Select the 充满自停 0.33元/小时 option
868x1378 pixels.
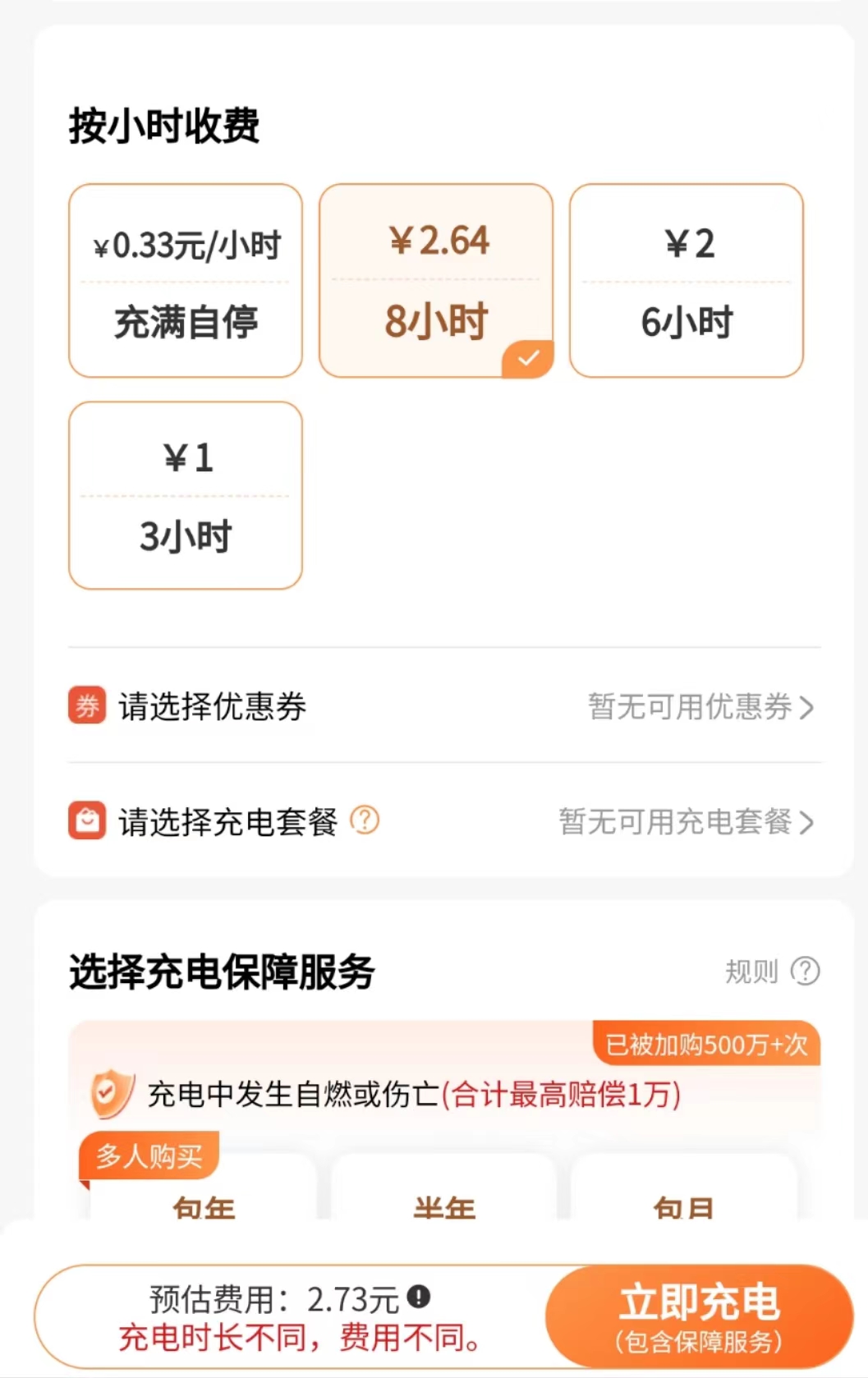186,281
